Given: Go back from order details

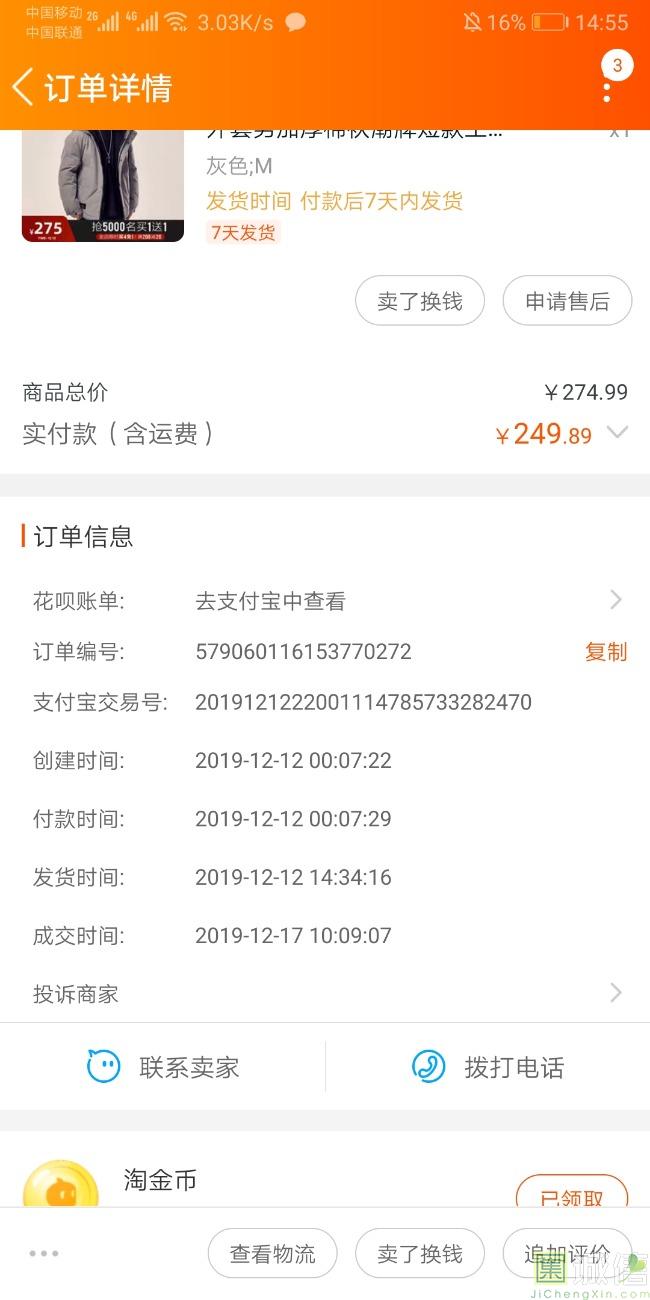Looking at the screenshot, I should pyautogui.click(x=24, y=87).
